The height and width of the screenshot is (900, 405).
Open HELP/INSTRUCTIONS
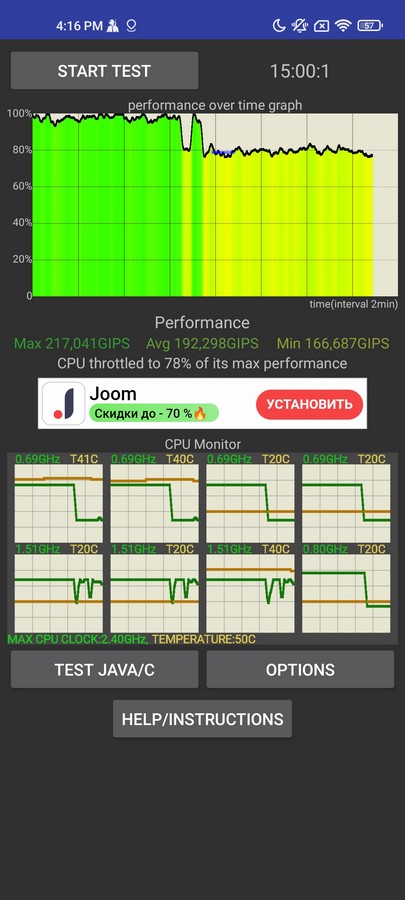[x=202, y=719]
